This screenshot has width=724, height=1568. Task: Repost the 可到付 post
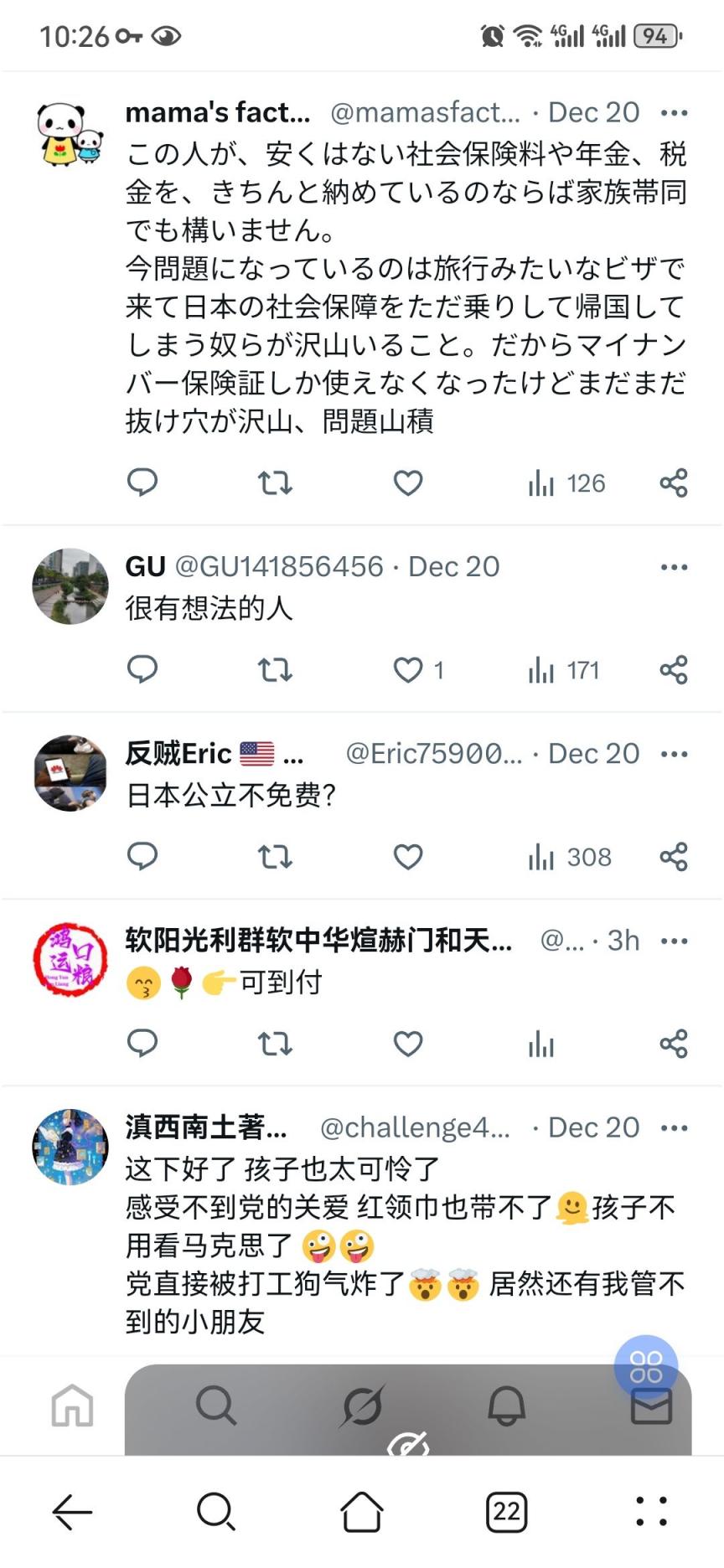[274, 1044]
